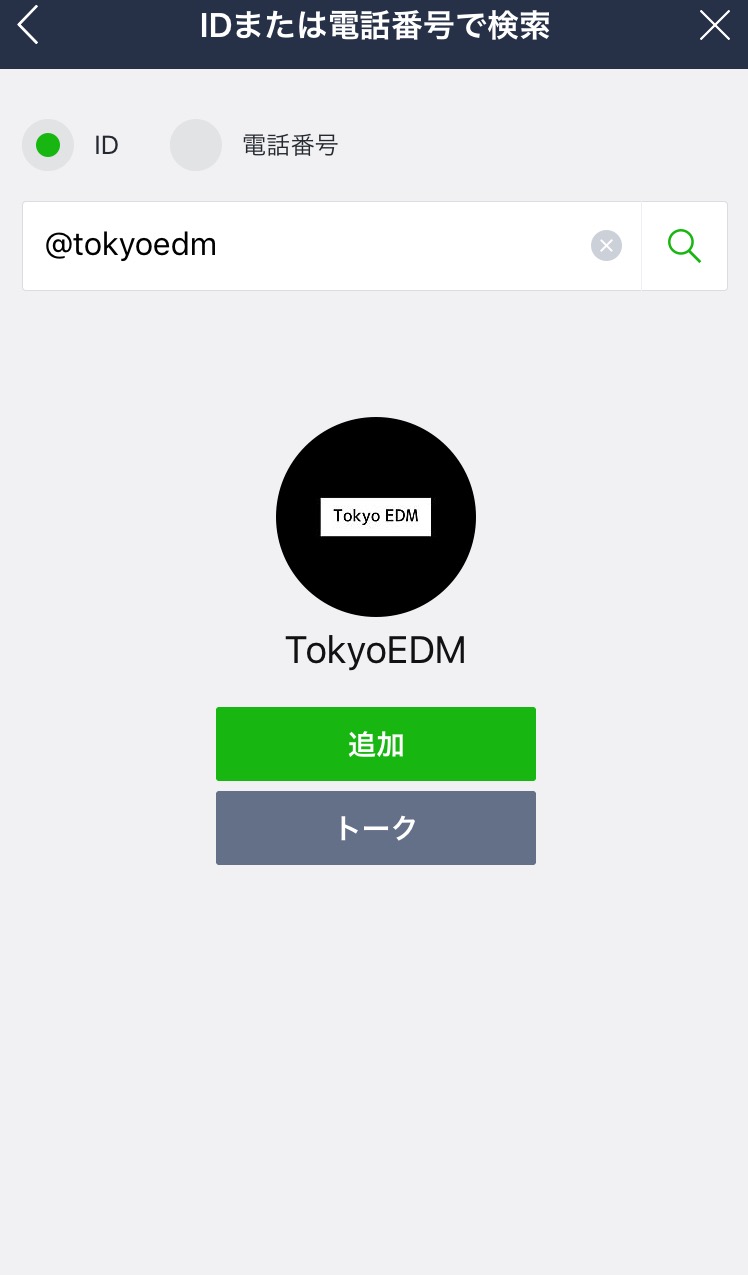The image size is (748, 1275).
Task: Start a chat via the トーク button
Action: tap(376, 828)
